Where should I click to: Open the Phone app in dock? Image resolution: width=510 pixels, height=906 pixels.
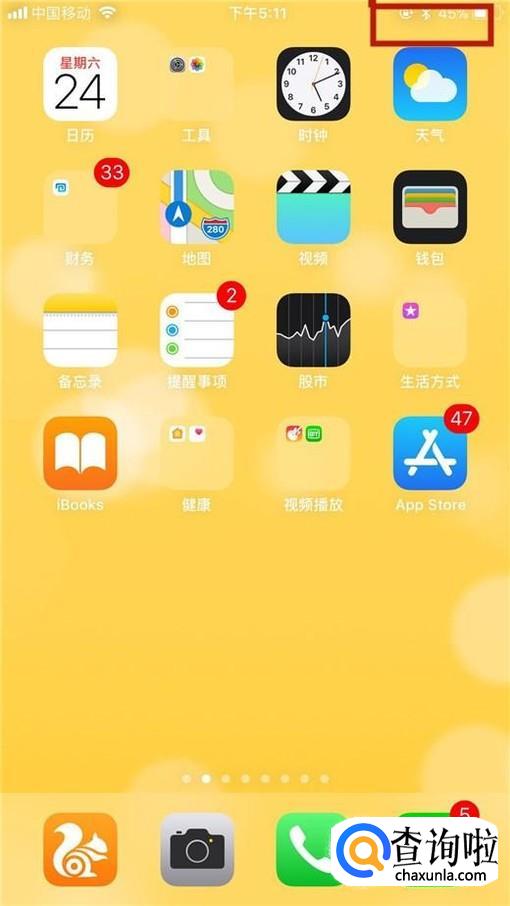(x=304, y=849)
